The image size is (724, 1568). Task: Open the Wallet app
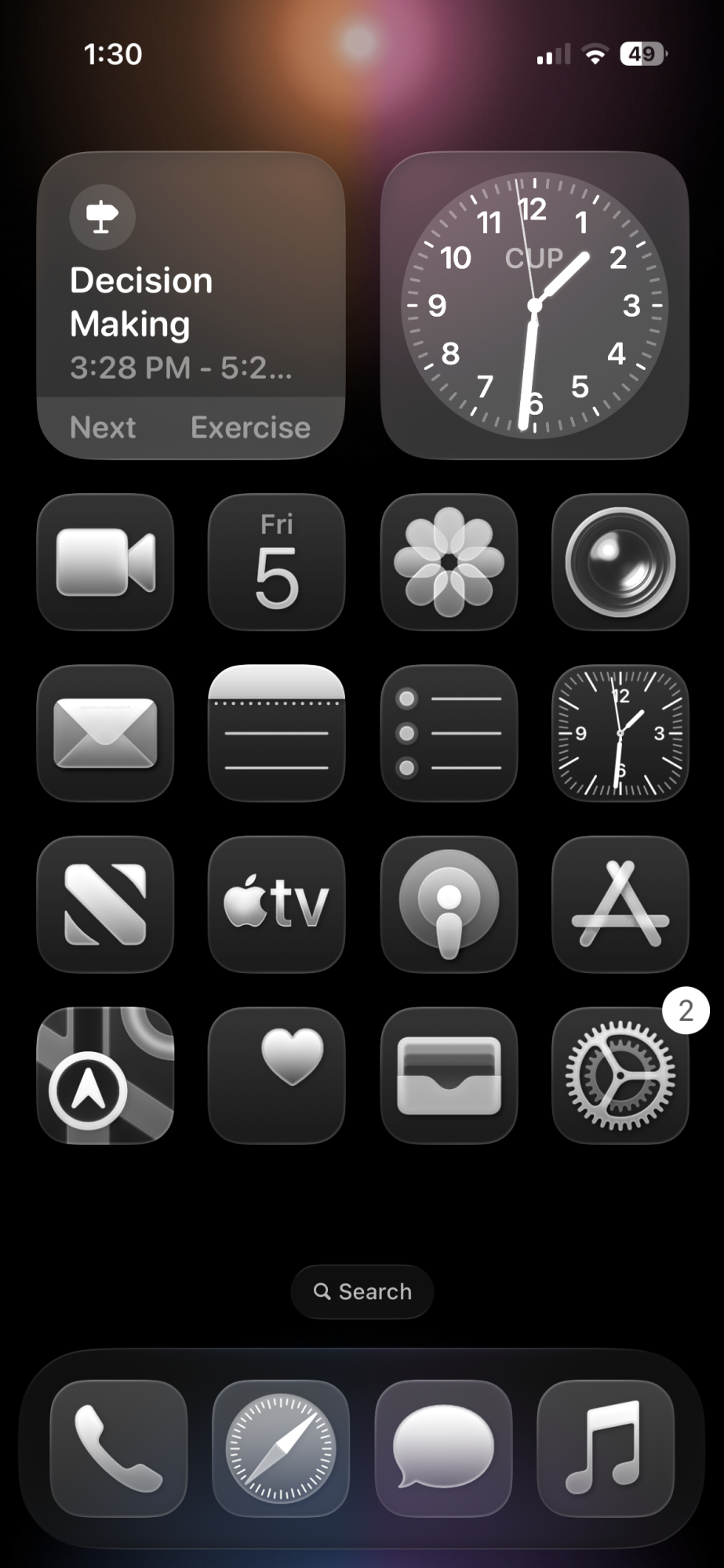449,1075
